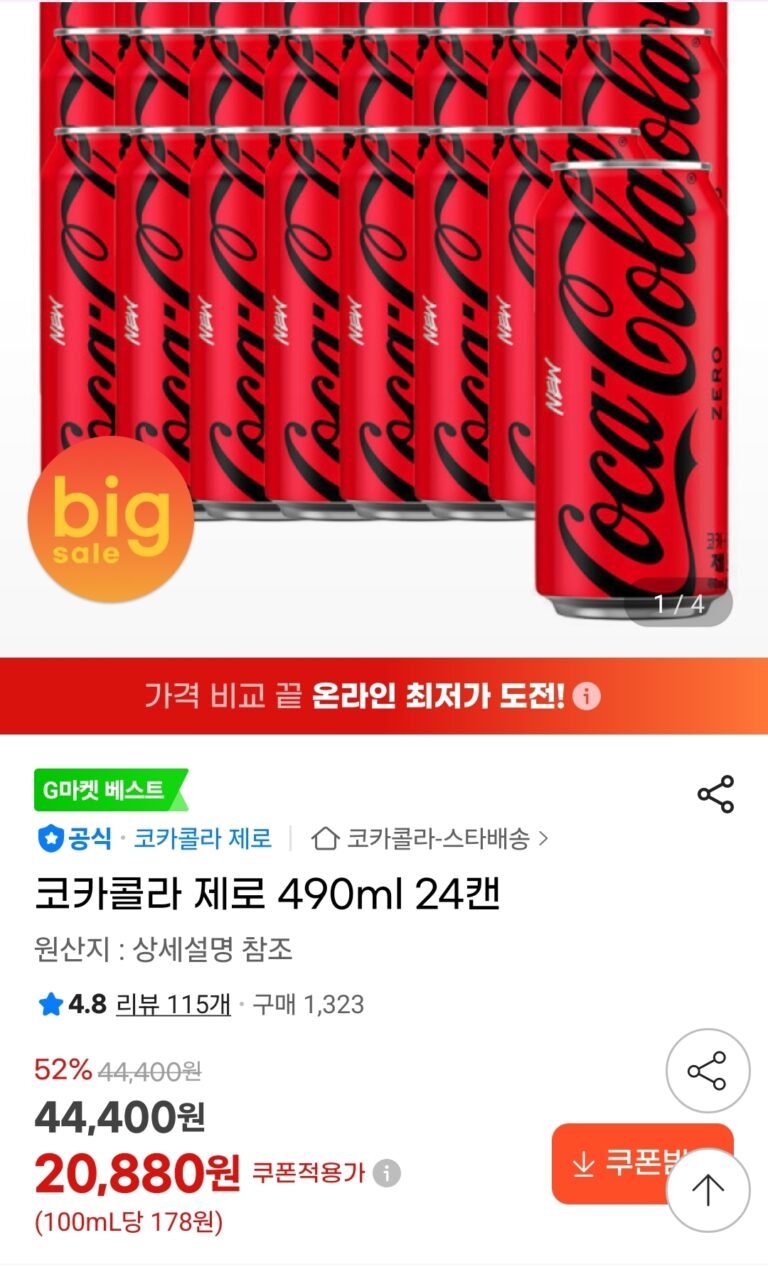The image size is (768, 1267).
Task: Open info icon next to 쿠폰적용가
Action: click(387, 1173)
